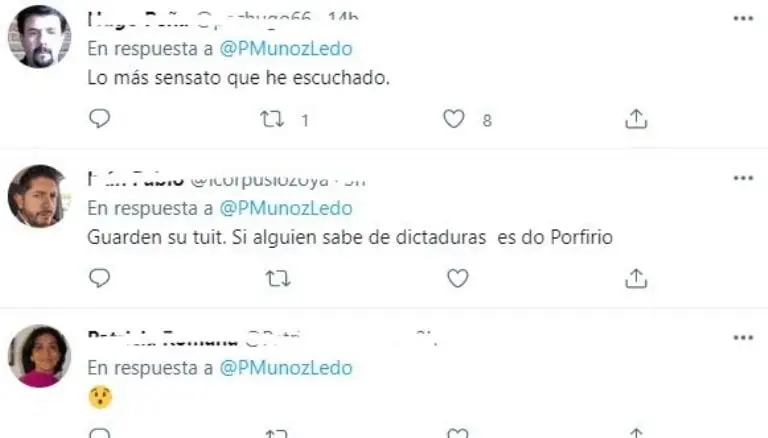The height and width of the screenshot is (438, 768).
Task: View profile picture of the surprised emoji author
Action: (38, 356)
